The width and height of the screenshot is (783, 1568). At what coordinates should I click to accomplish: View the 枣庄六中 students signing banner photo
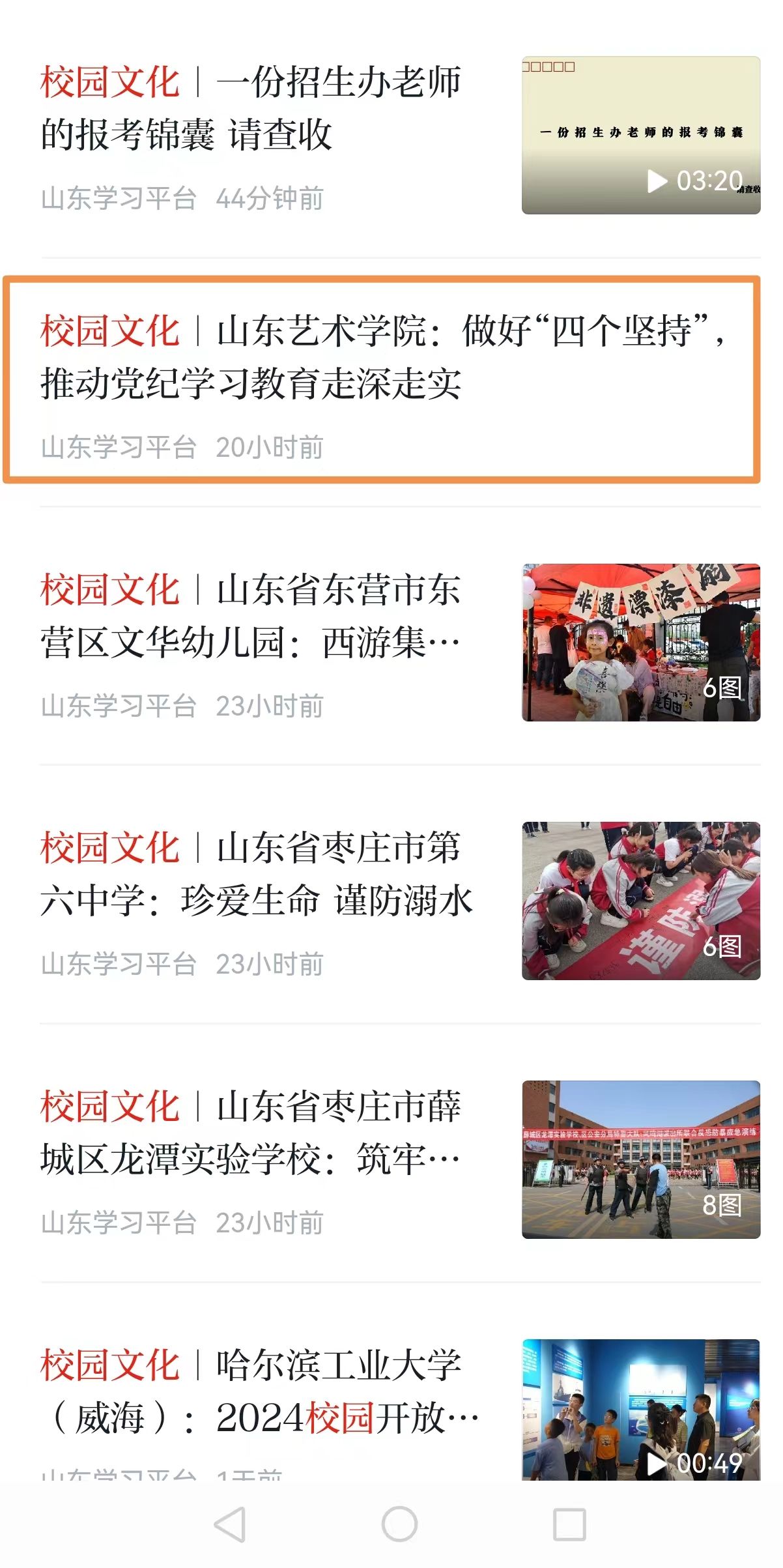[x=640, y=901]
